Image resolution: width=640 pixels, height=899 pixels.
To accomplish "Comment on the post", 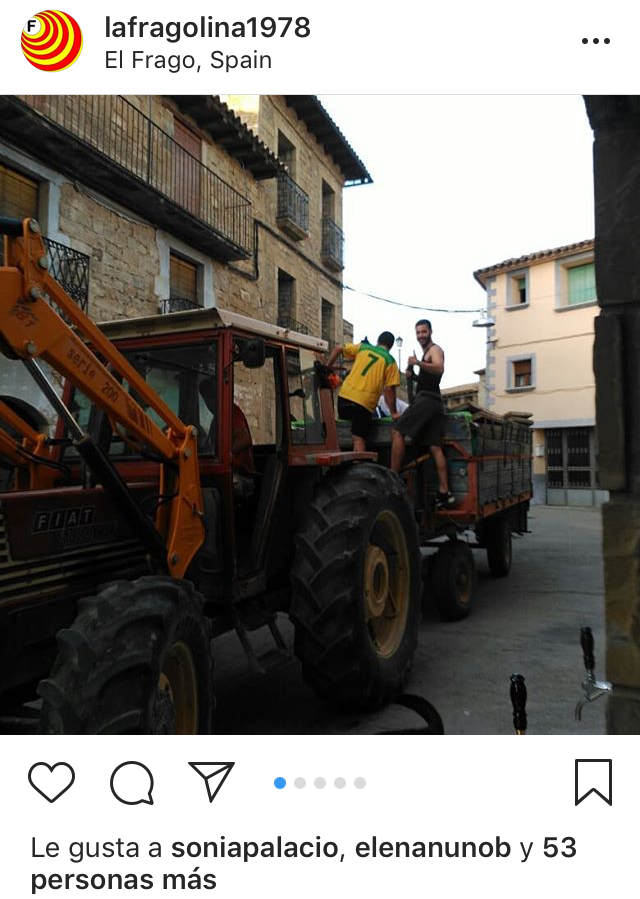I will (132, 782).
